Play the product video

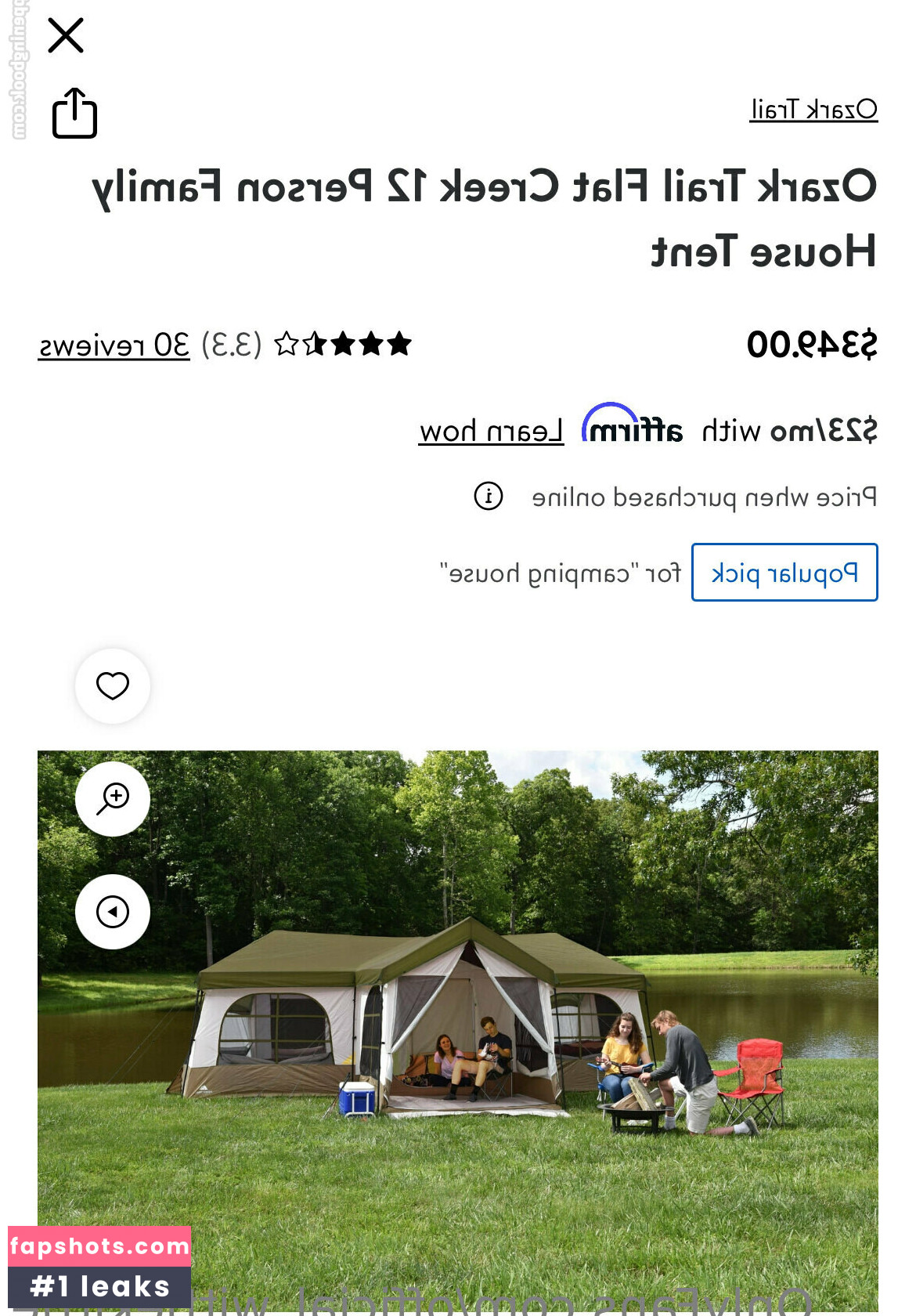(x=113, y=912)
